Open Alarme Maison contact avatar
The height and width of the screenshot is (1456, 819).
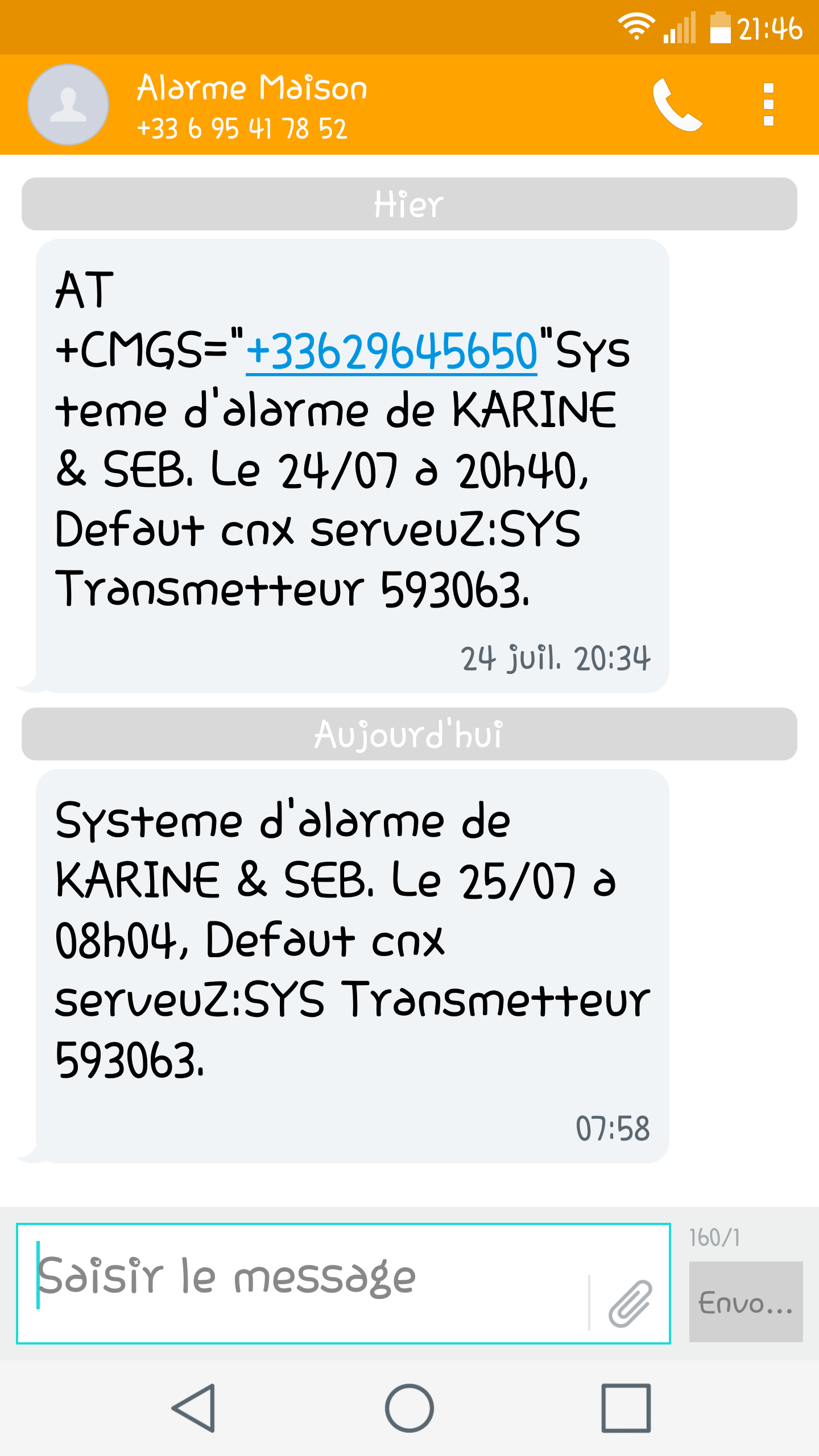coord(68,105)
